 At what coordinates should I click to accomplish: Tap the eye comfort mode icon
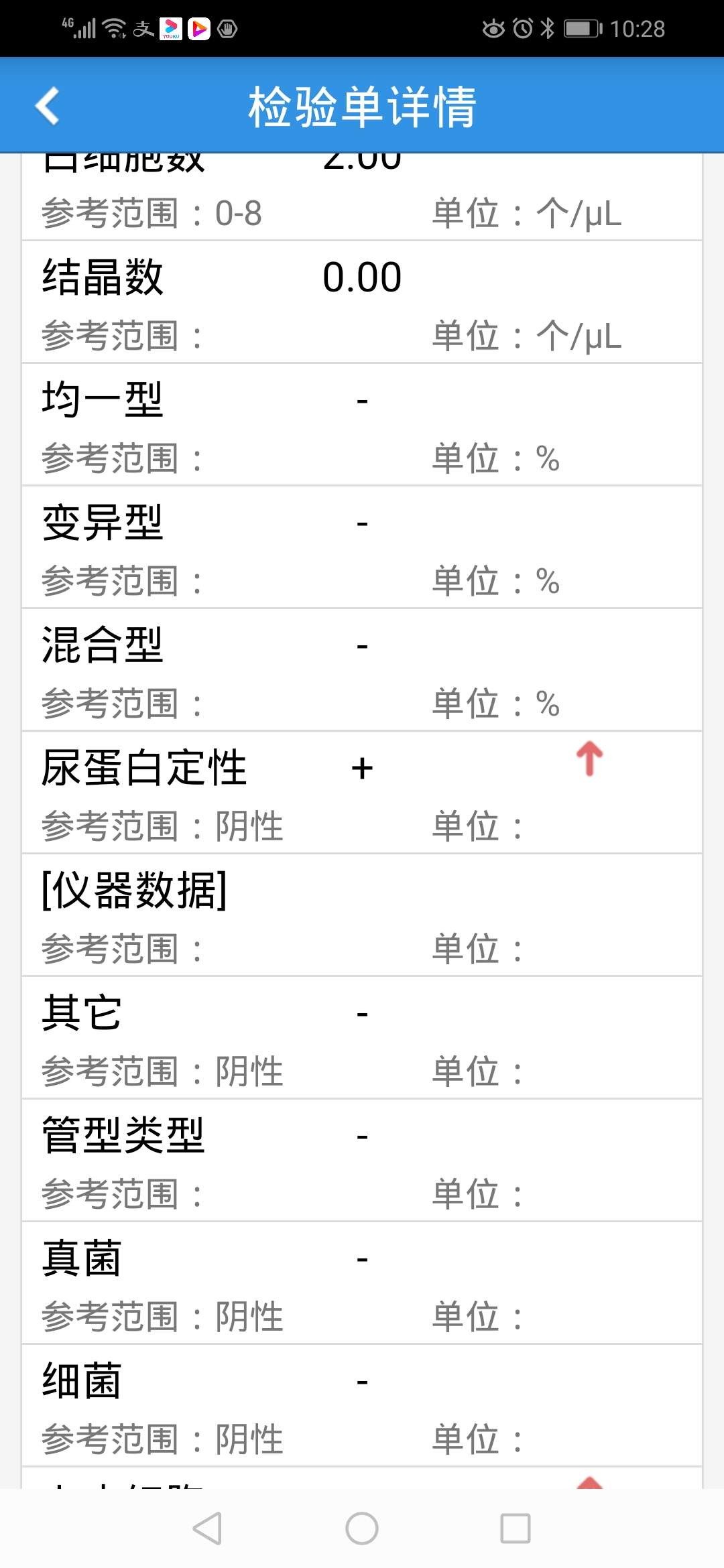point(493,29)
